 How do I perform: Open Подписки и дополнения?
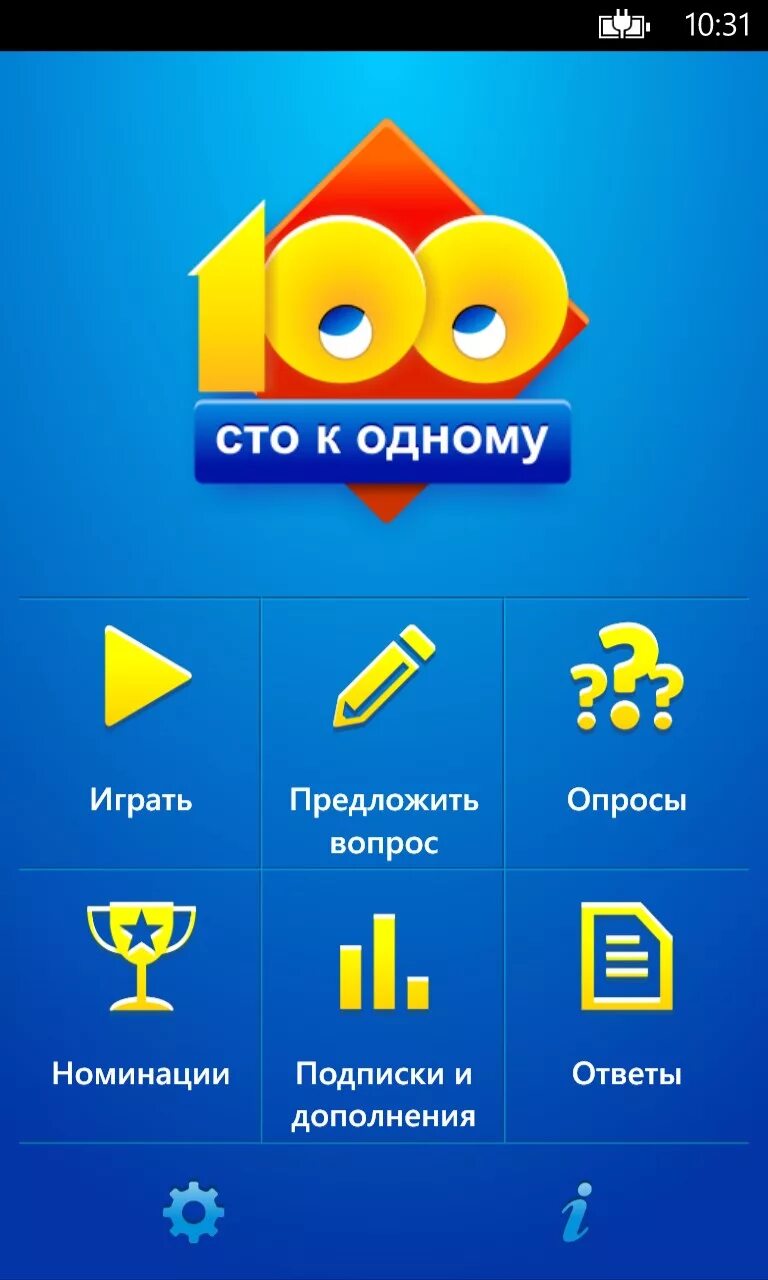coord(383,1006)
